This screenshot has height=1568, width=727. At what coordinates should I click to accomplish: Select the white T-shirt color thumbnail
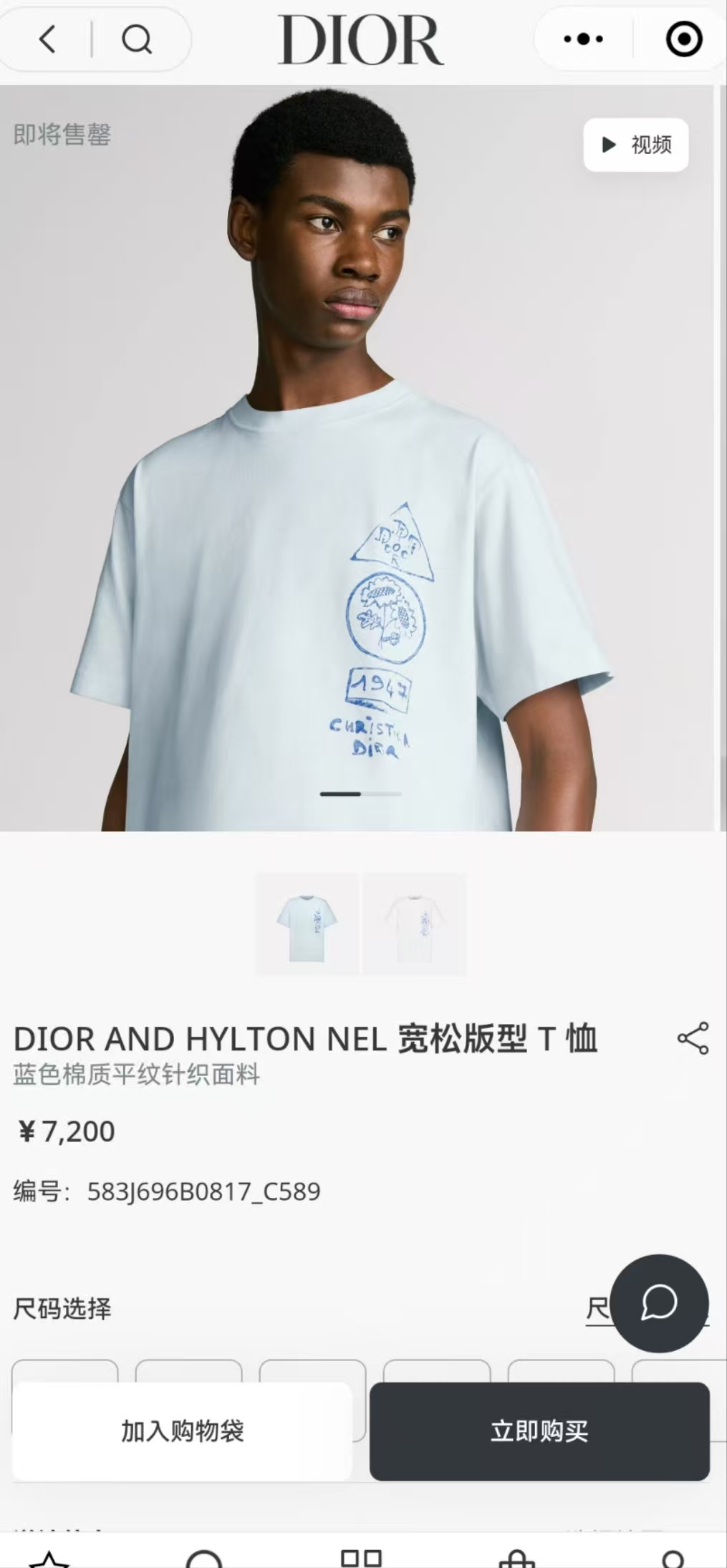coord(415,924)
